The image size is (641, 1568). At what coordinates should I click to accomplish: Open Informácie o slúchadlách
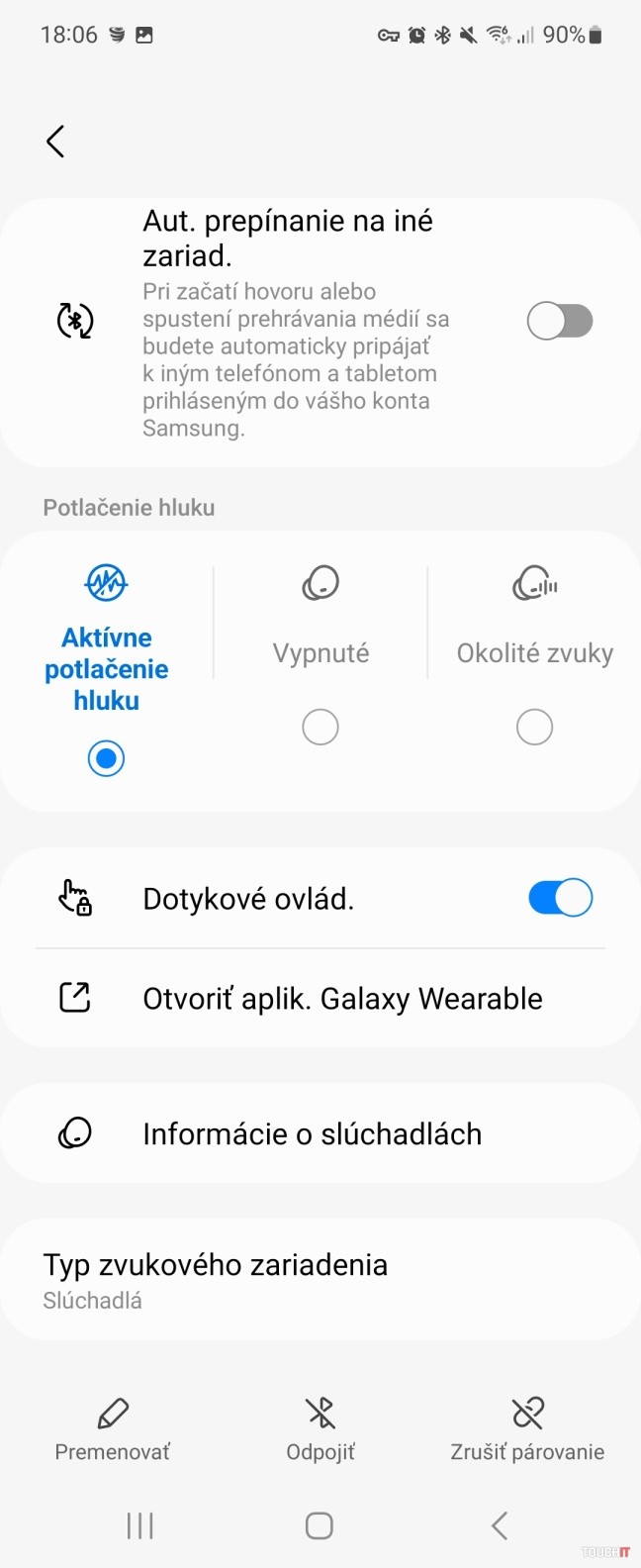312,1133
